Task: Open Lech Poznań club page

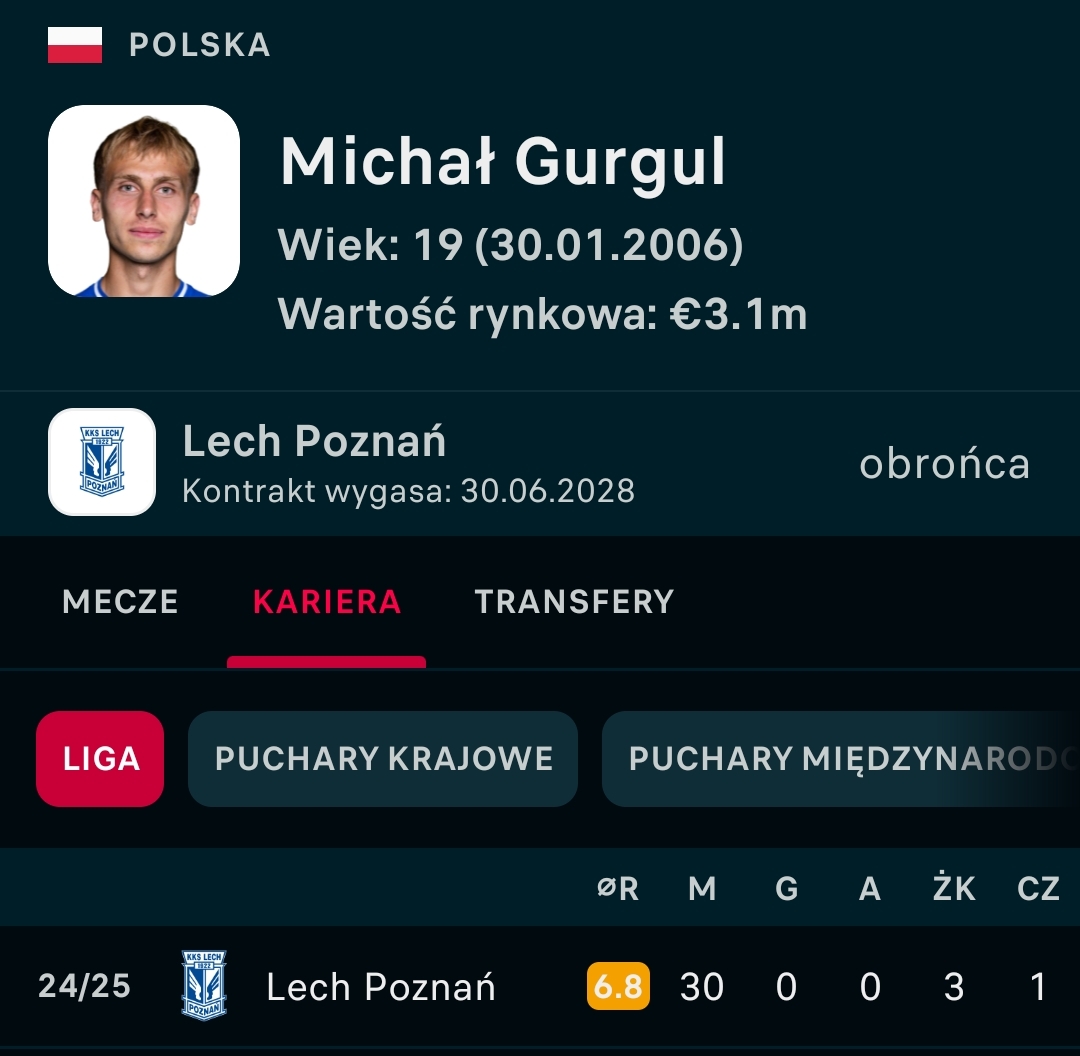Action: [314, 462]
